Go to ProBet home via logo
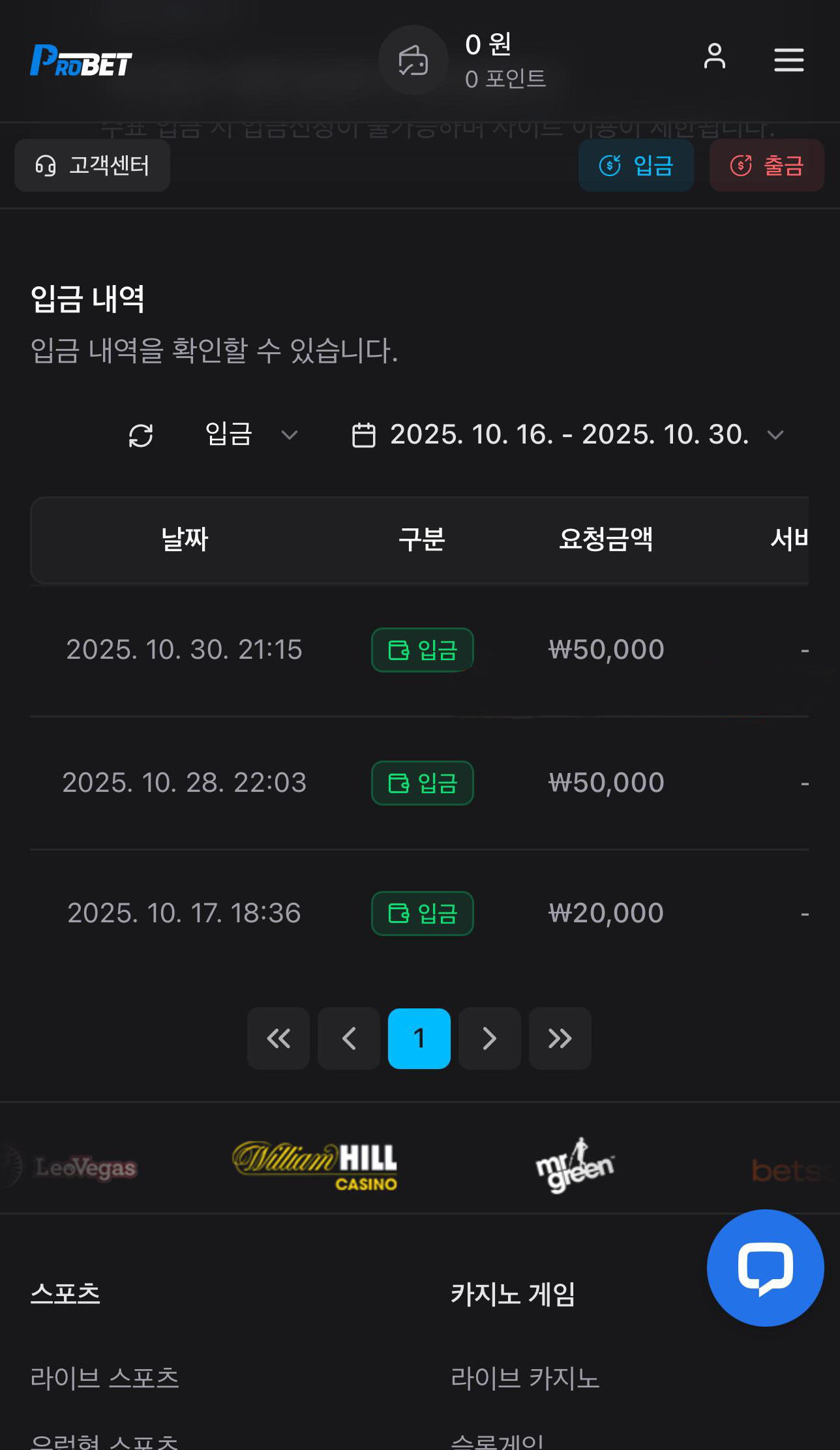The height and width of the screenshot is (1450, 840). click(x=82, y=61)
